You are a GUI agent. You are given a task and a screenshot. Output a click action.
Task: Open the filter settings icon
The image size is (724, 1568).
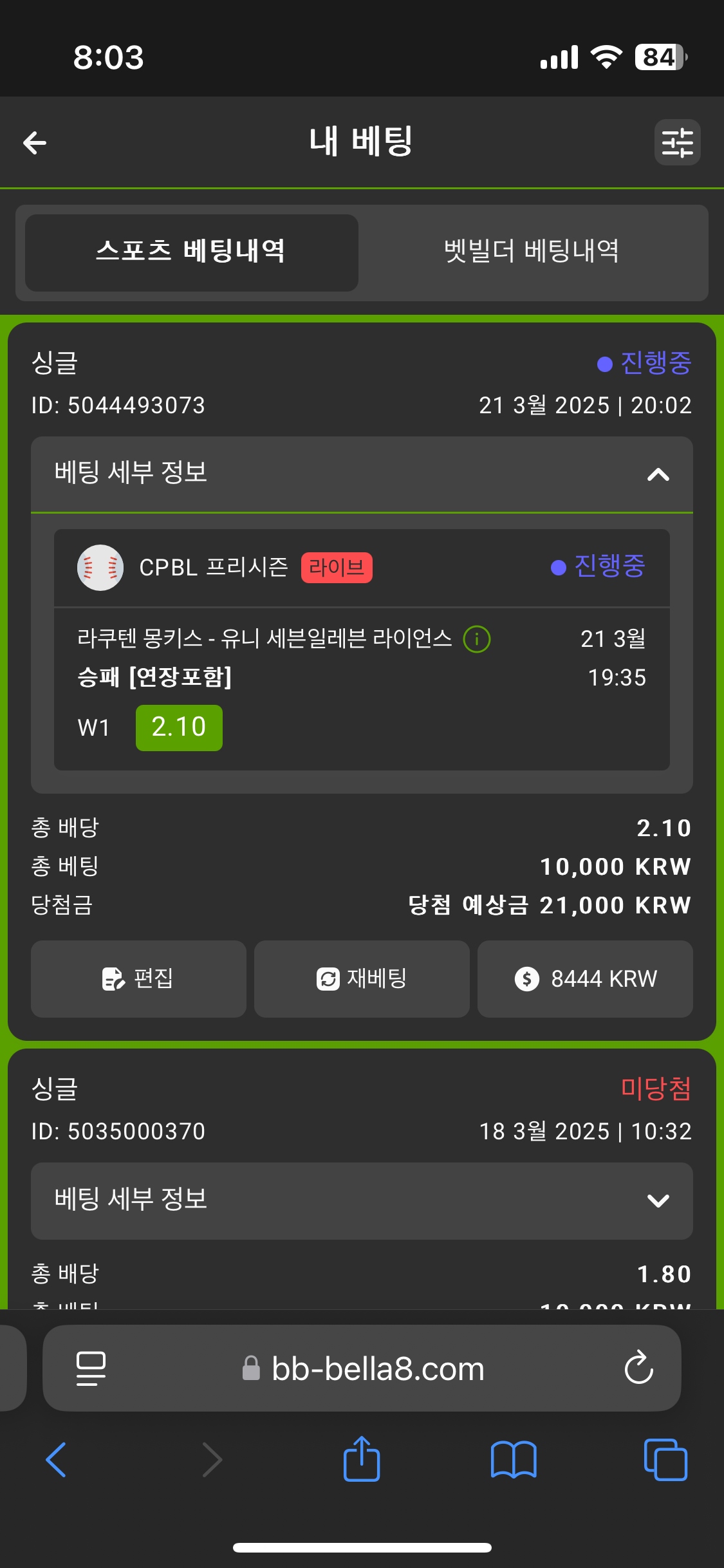(x=677, y=142)
